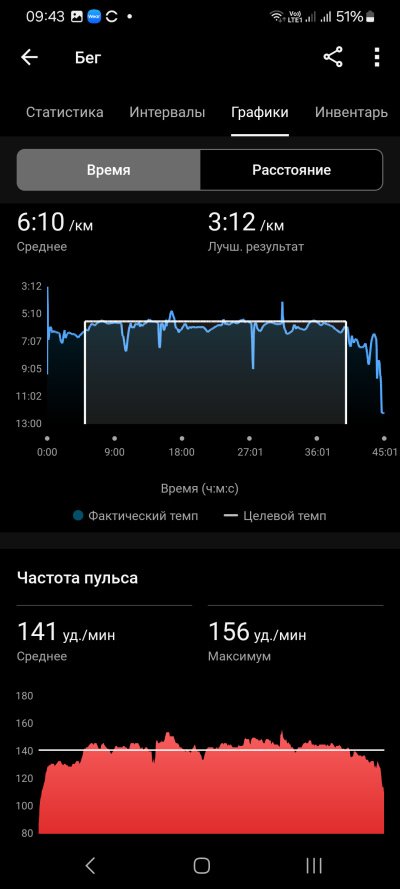Share this run activity
Screen dimensions: 400x889
333,57
